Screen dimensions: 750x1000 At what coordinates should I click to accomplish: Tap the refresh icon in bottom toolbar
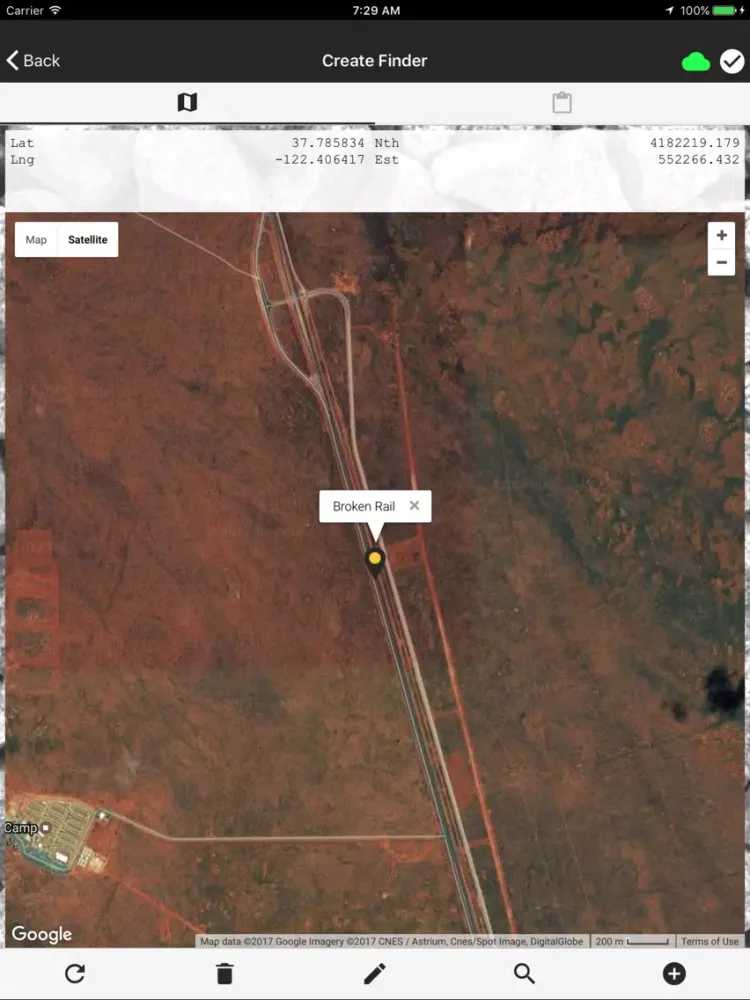(x=75, y=973)
